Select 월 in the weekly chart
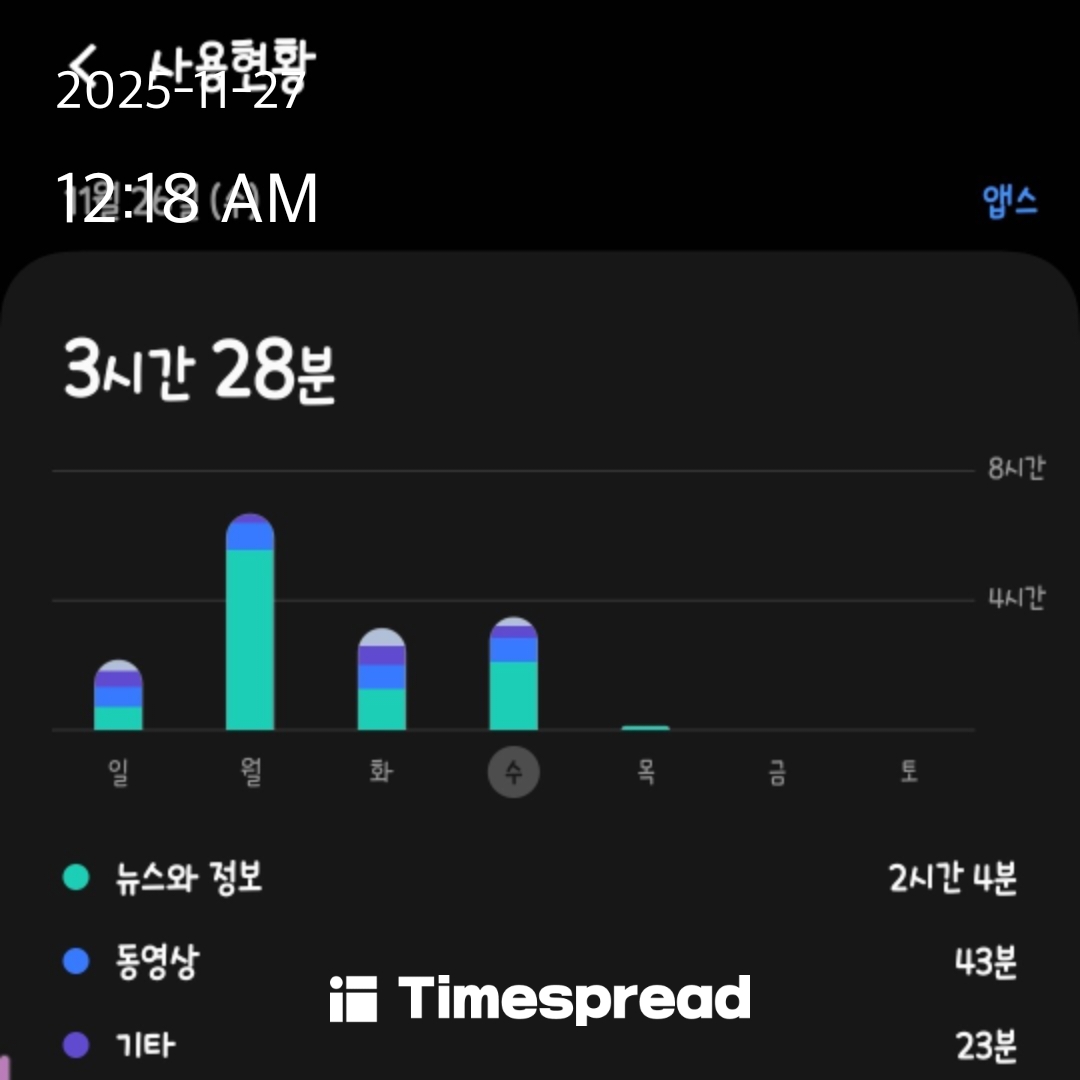 click(250, 772)
